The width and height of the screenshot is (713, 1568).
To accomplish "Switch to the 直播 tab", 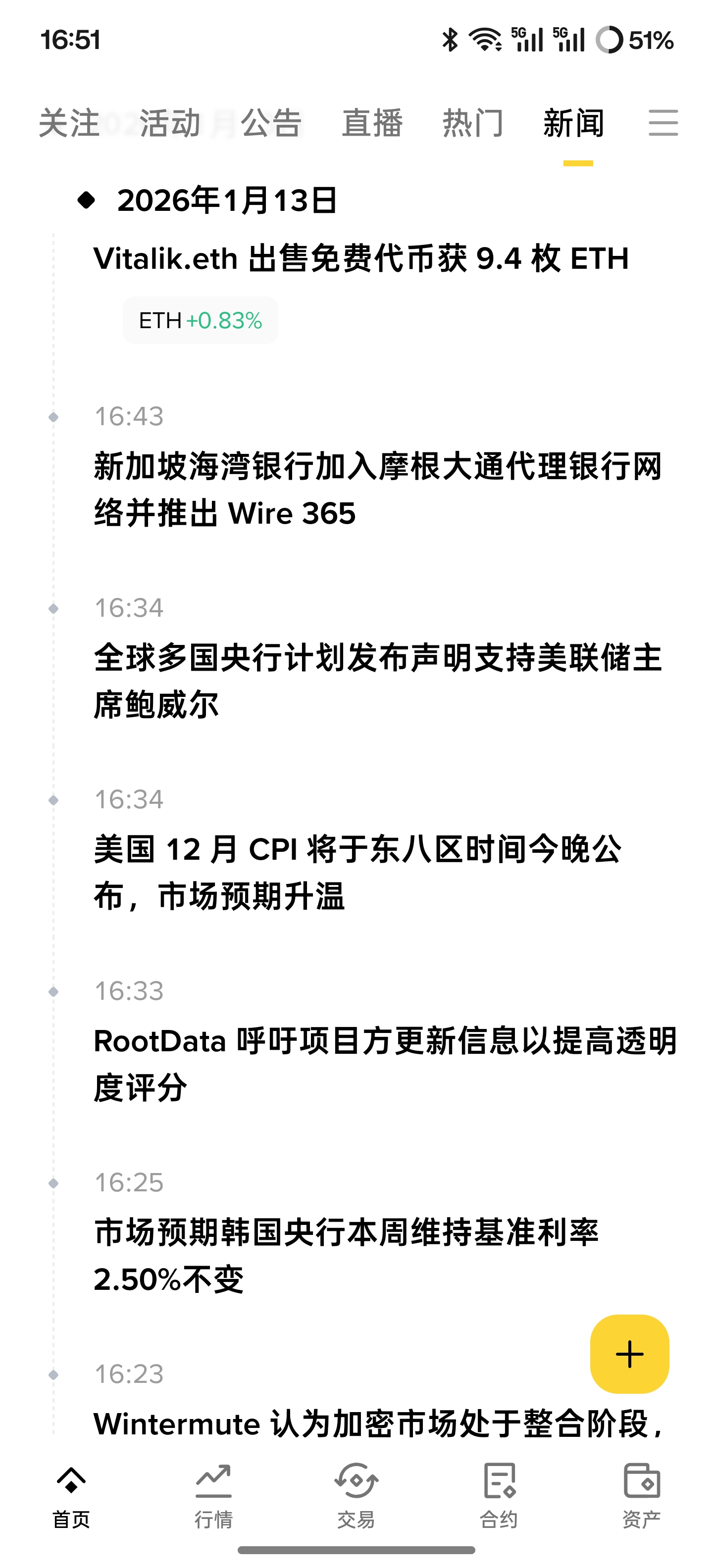I will pyautogui.click(x=372, y=123).
